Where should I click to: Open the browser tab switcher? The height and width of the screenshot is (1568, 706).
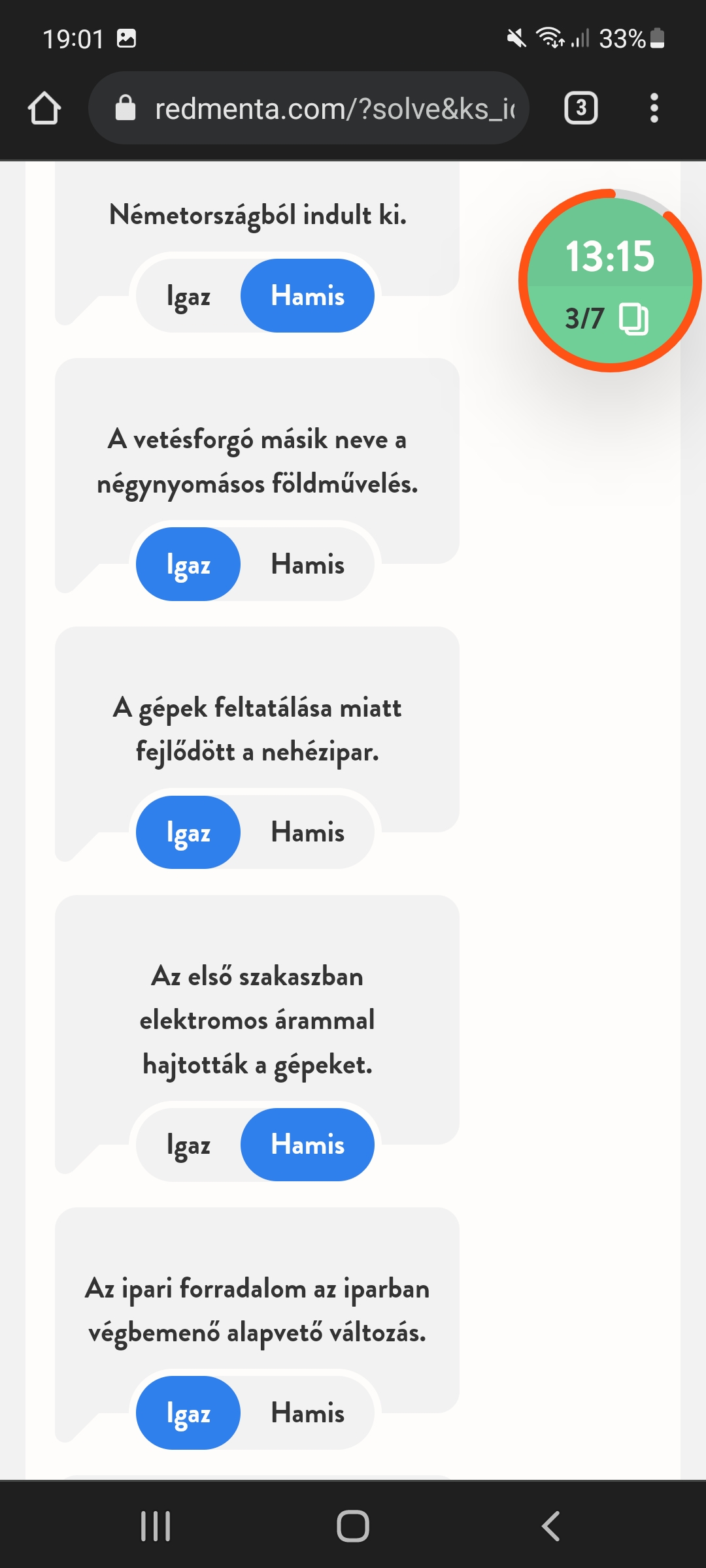(x=580, y=108)
